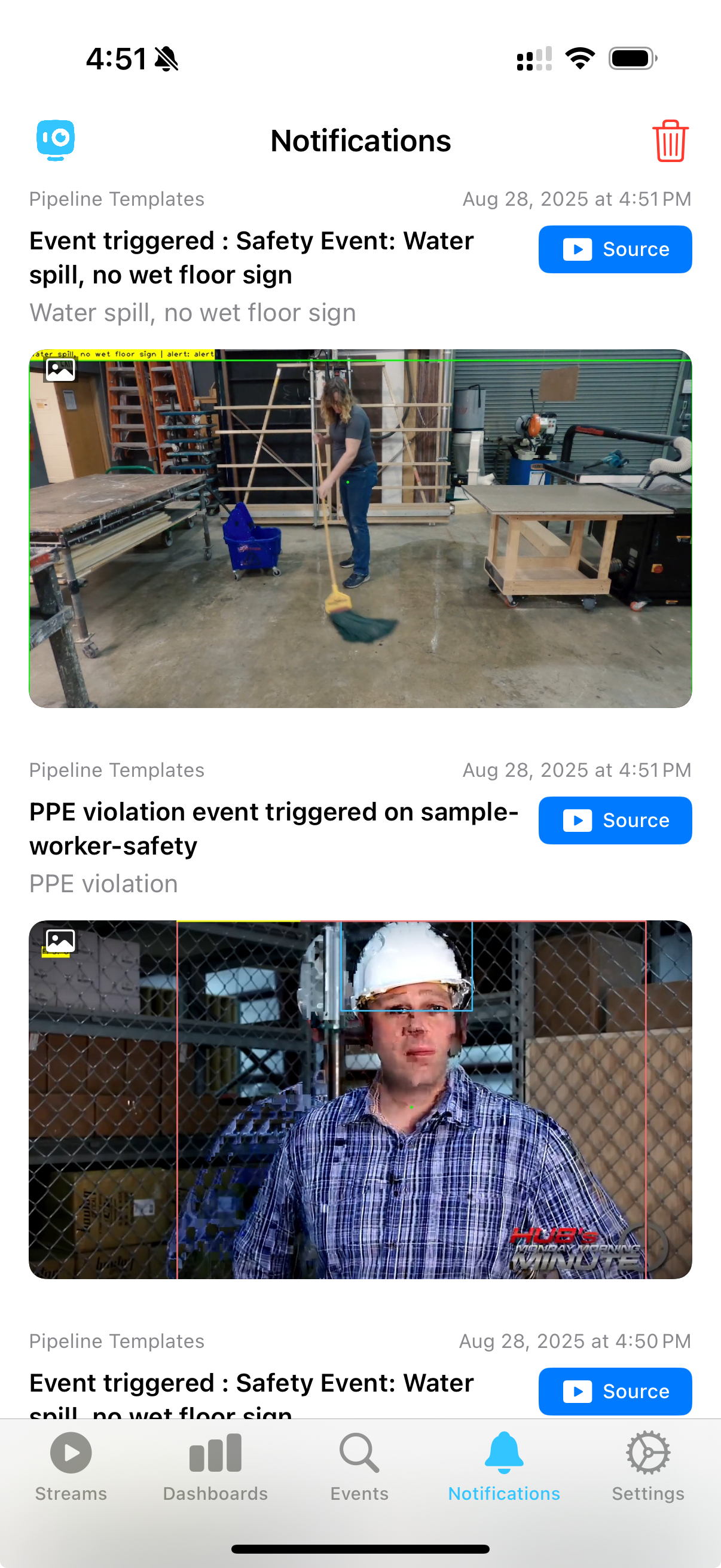721x1568 pixels.
Task: Delete all notifications with the trash icon
Action: (x=670, y=141)
